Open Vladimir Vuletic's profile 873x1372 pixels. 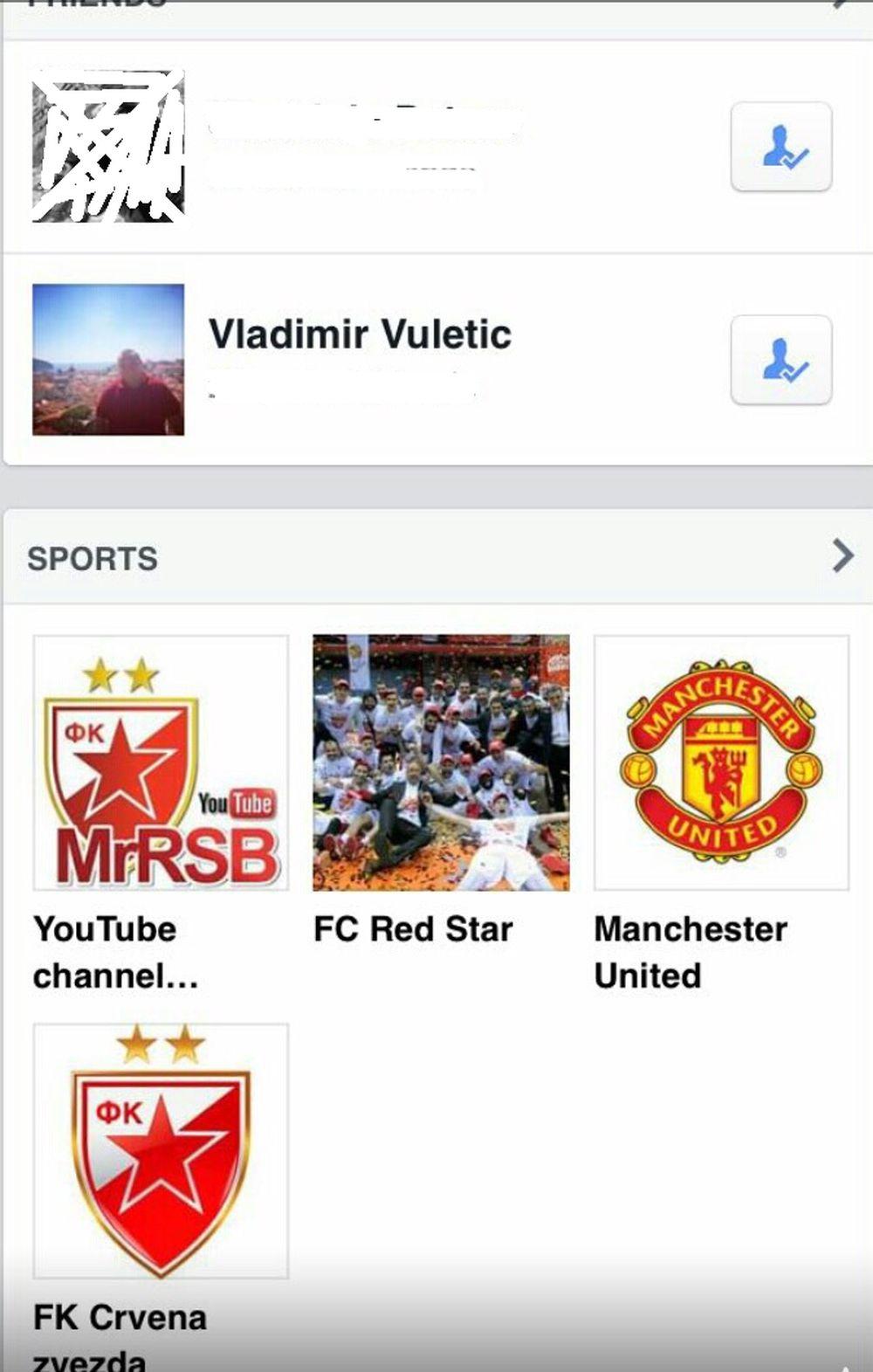360,334
